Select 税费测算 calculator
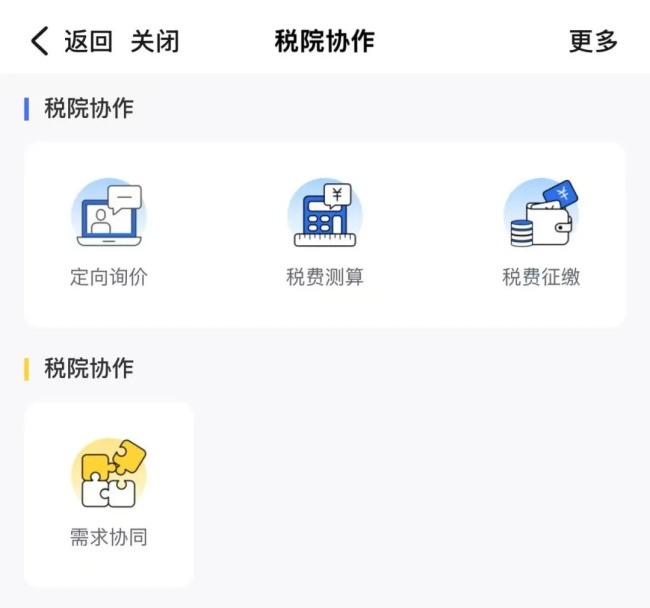The image size is (650, 608). coord(325,233)
